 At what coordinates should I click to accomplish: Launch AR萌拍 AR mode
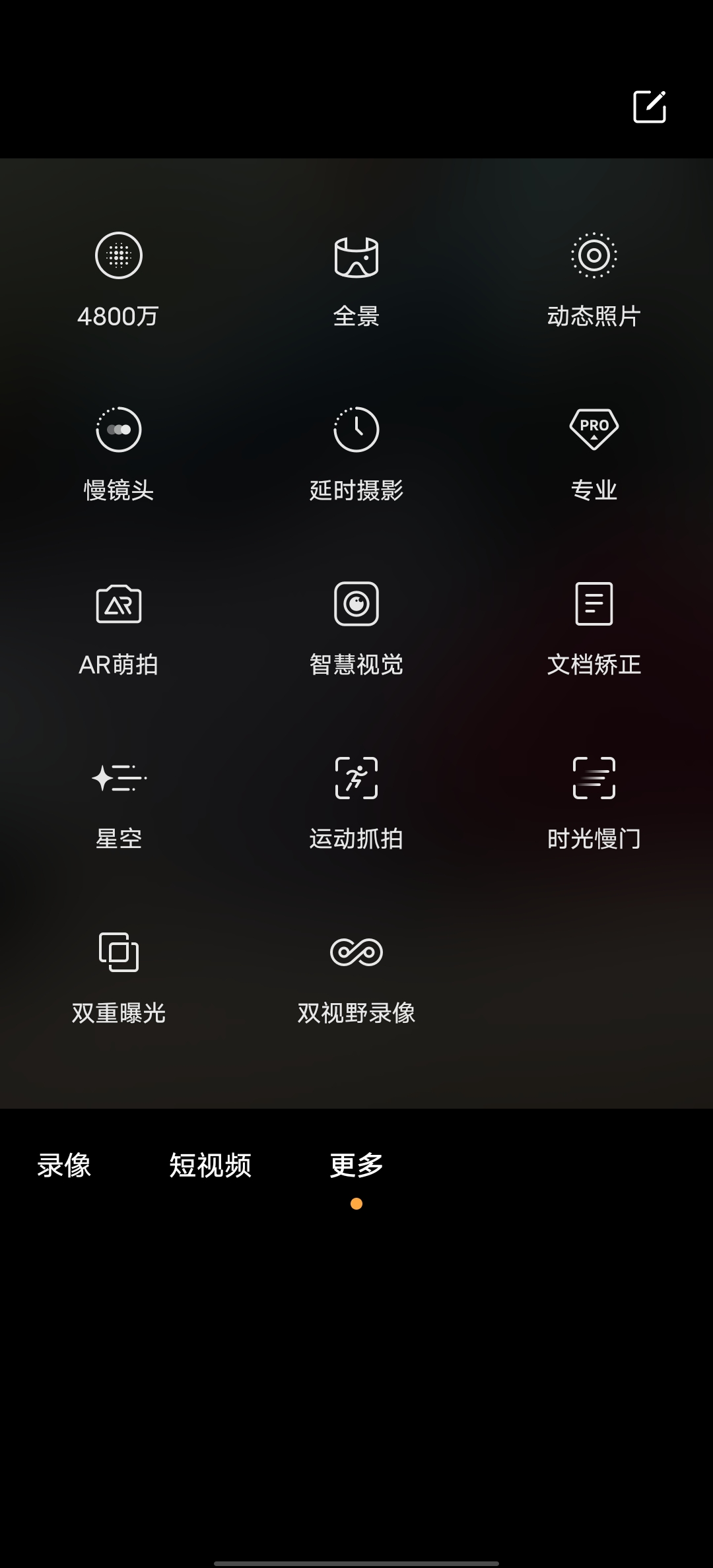click(119, 627)
